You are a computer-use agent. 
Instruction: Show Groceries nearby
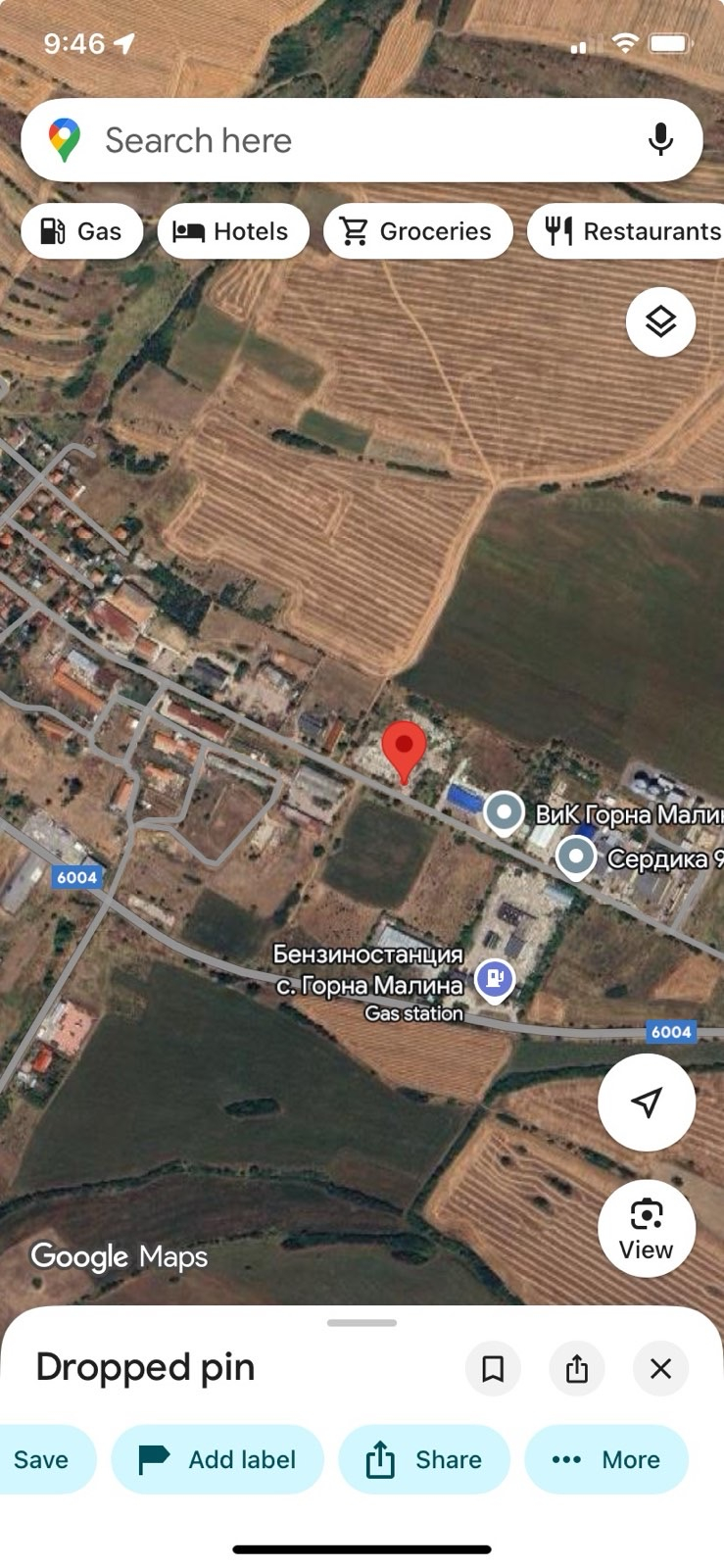(417, 231)
